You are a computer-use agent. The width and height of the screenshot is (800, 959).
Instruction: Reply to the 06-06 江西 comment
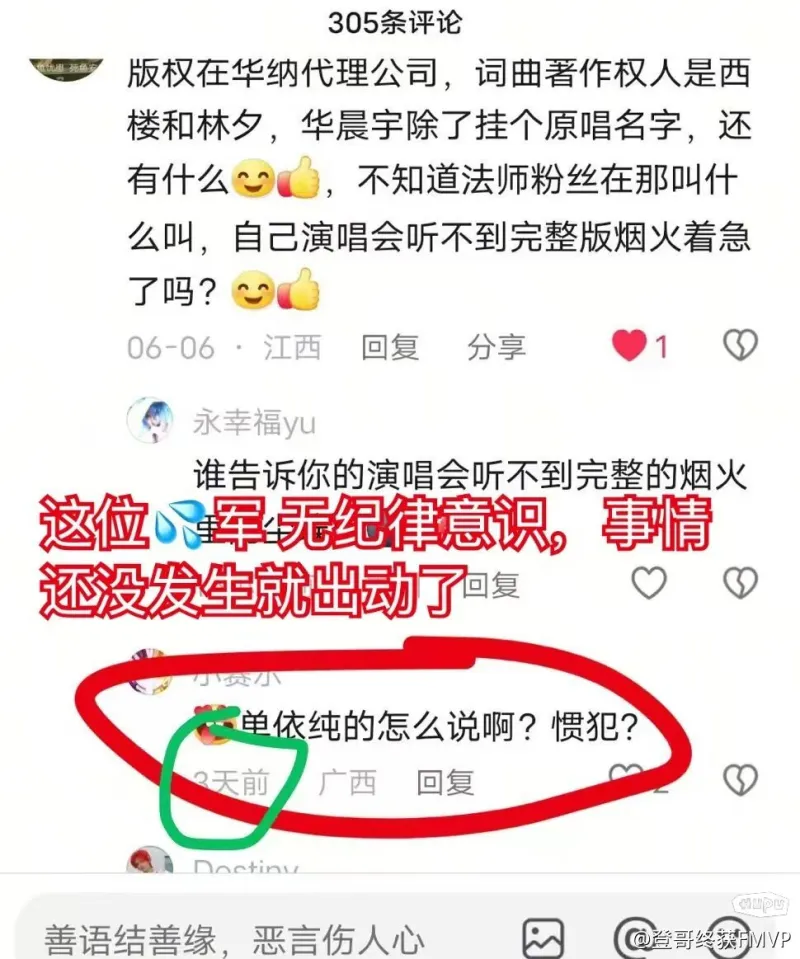pos(389,347)
